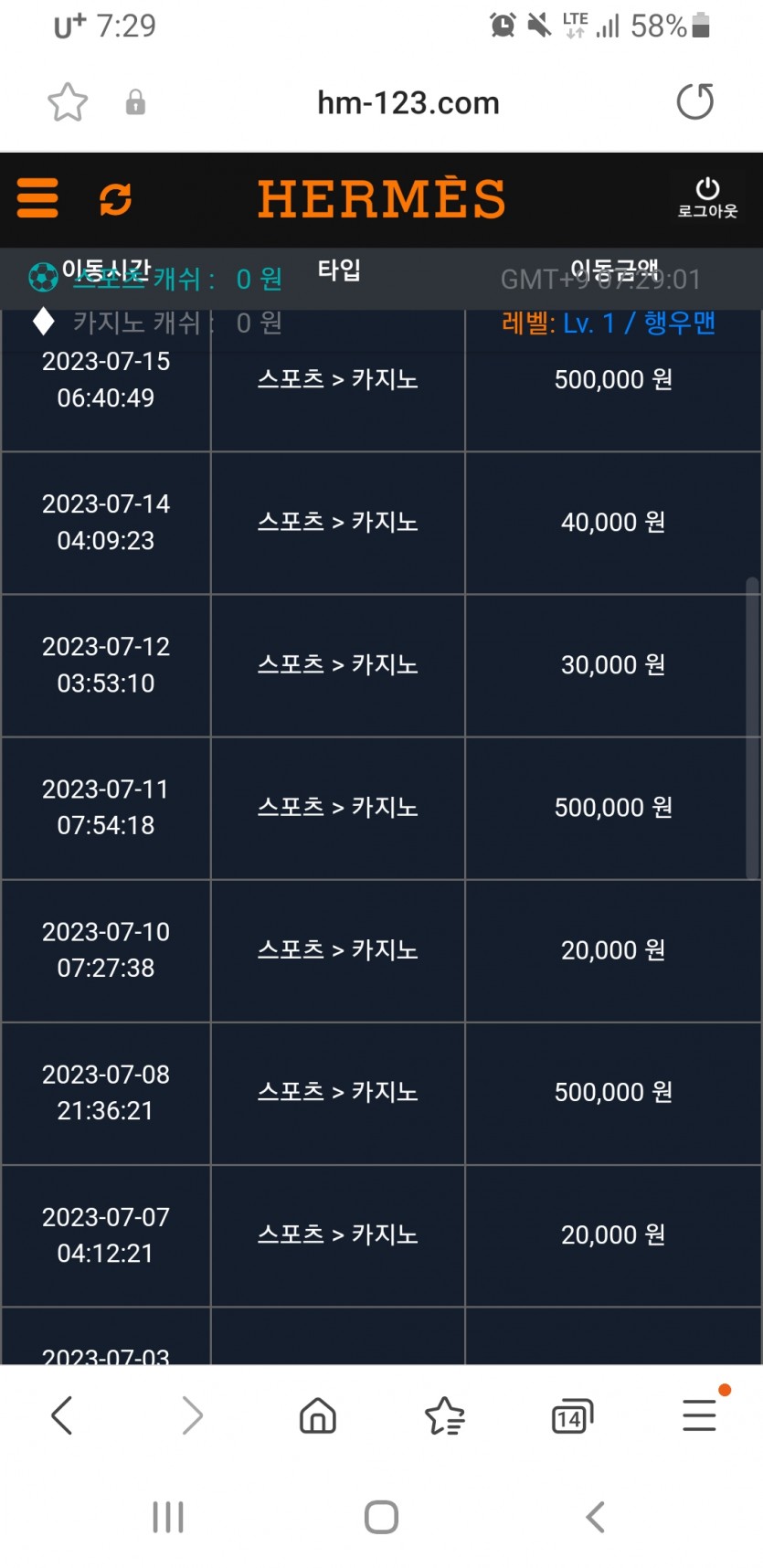Image resolution: width=763 pixels, height=1568 pixels.
Task: Tap the orange refresh arrows icon
Action: click(x=115, y=198)
